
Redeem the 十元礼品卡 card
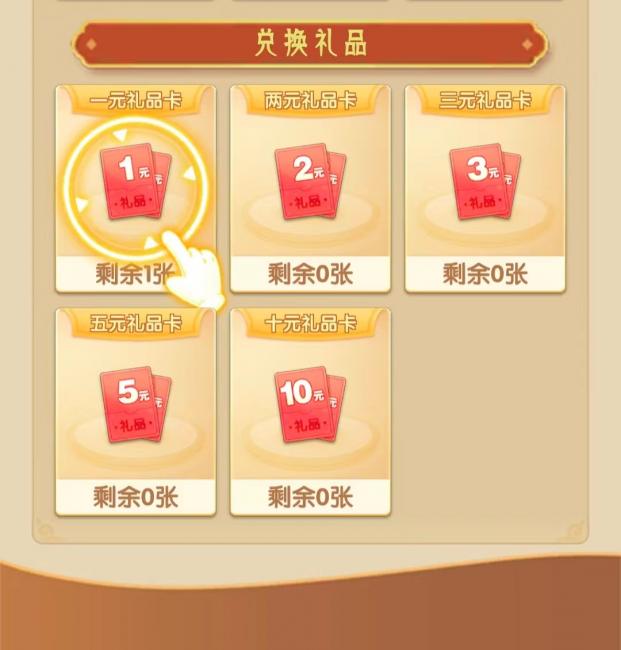(310, 408)
